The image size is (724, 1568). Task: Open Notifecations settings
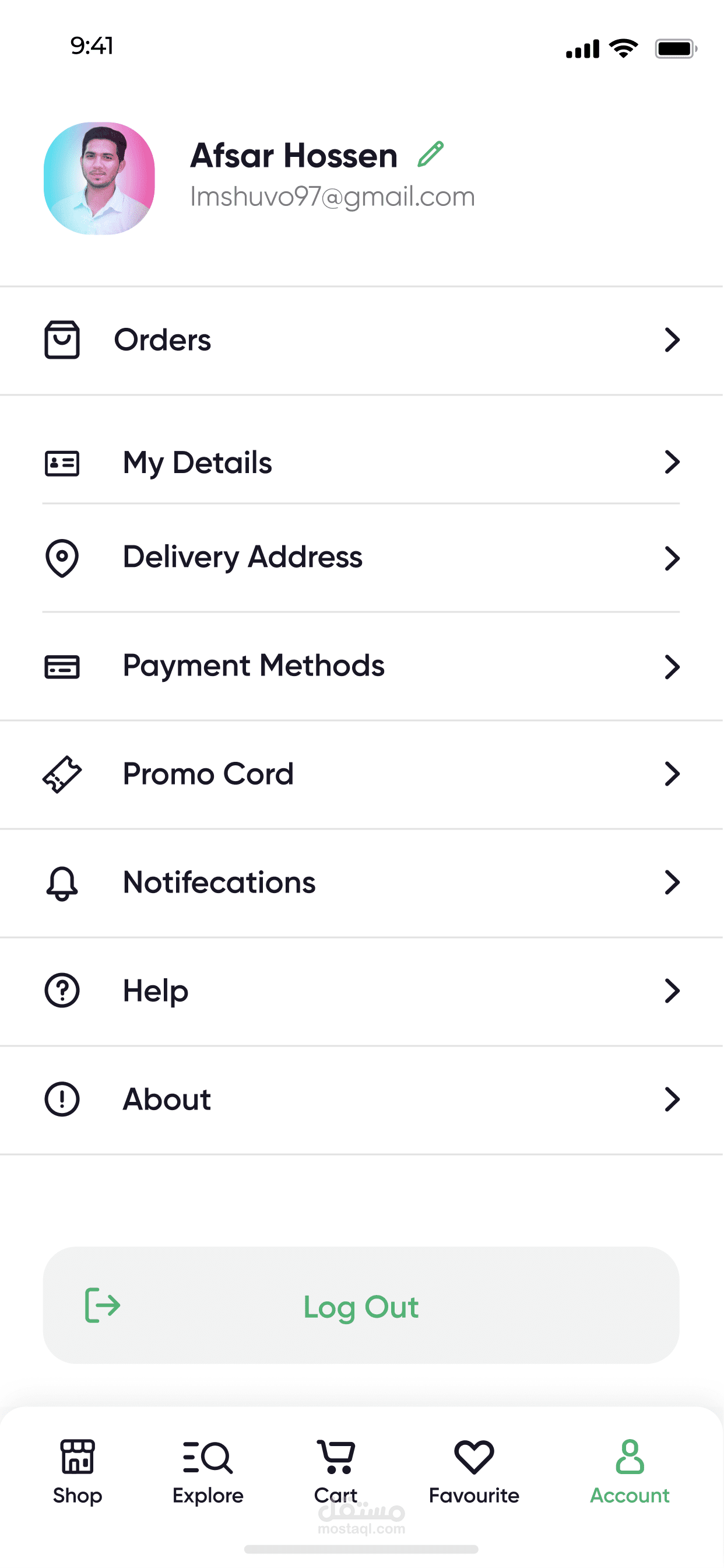(x=361, y=883)
